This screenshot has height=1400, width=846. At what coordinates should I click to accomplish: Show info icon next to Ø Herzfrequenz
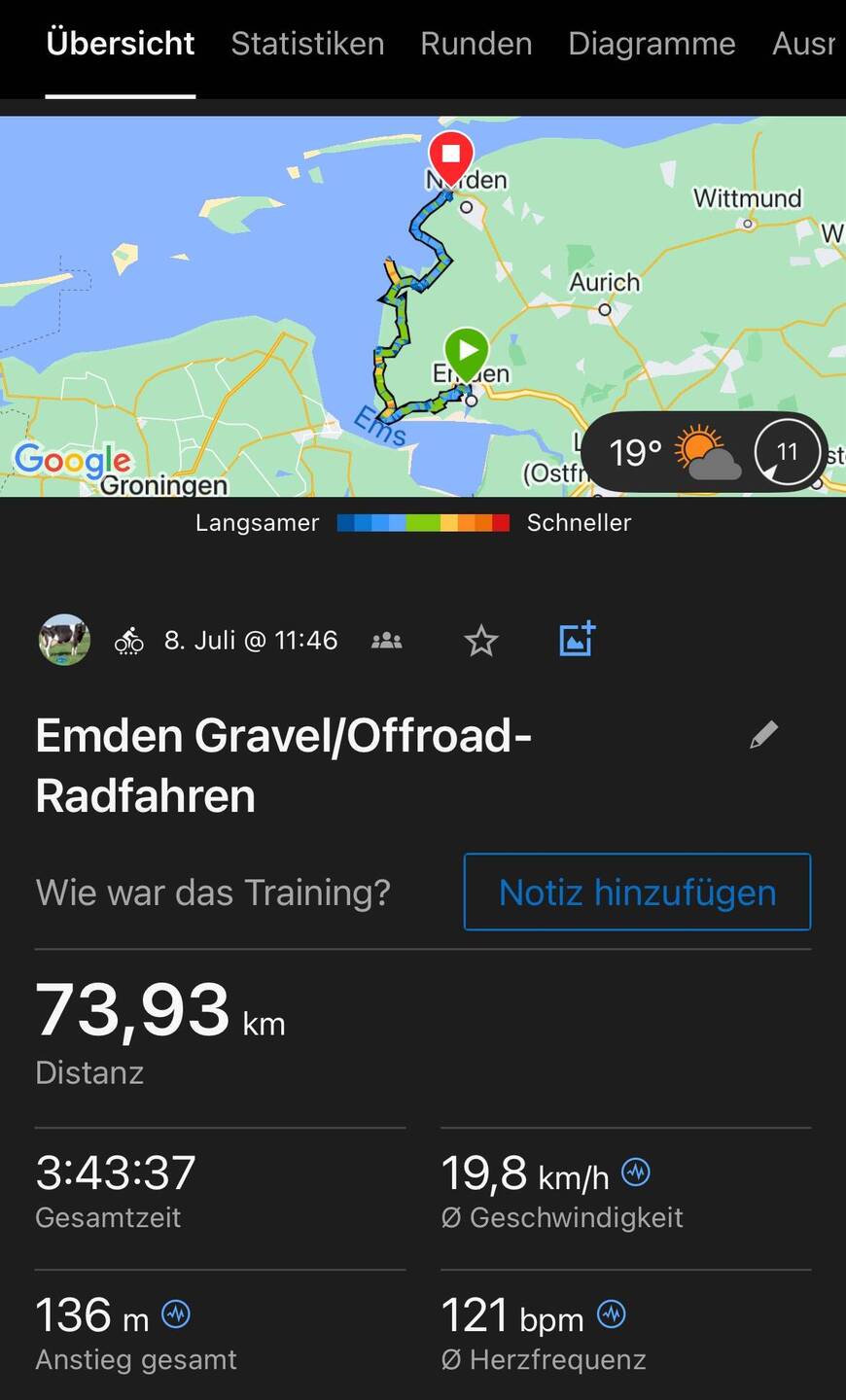611,1314
